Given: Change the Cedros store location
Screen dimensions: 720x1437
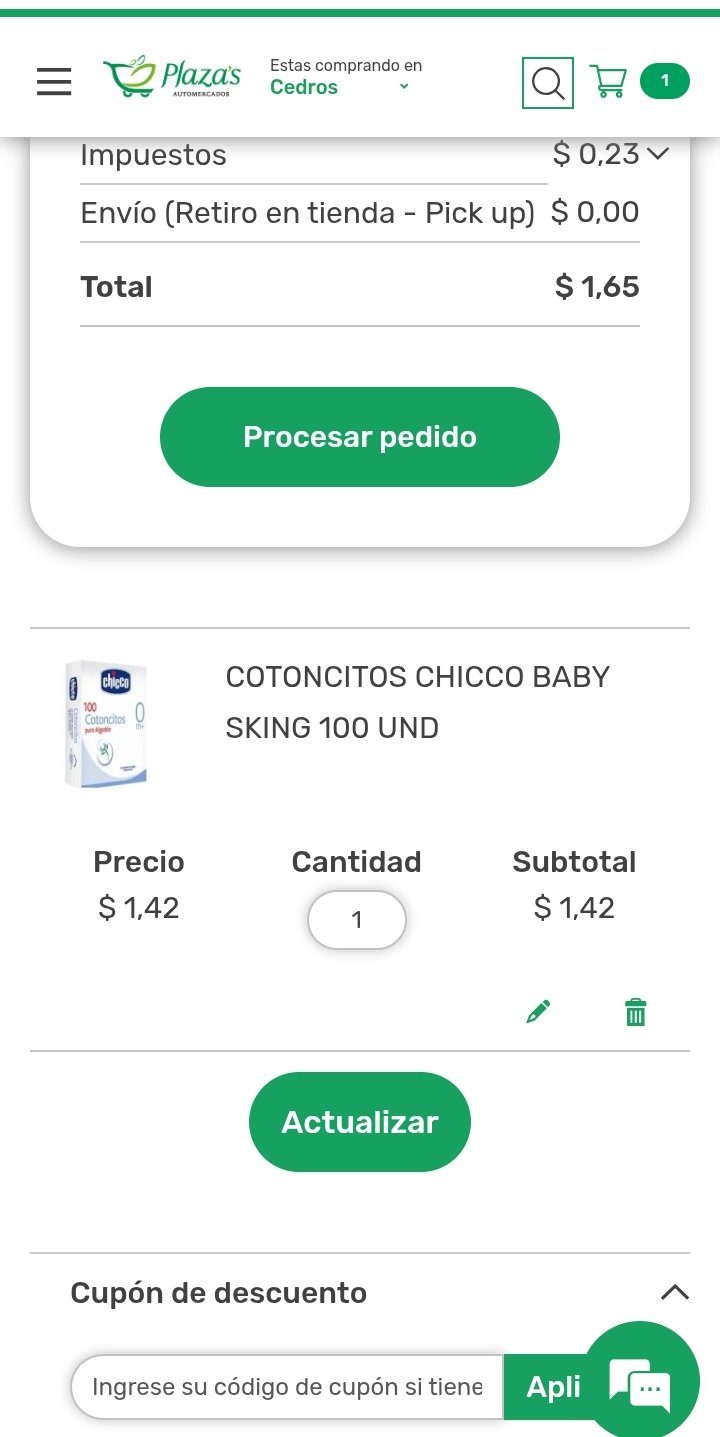Looking at the screenshot, I should point(340,87).
